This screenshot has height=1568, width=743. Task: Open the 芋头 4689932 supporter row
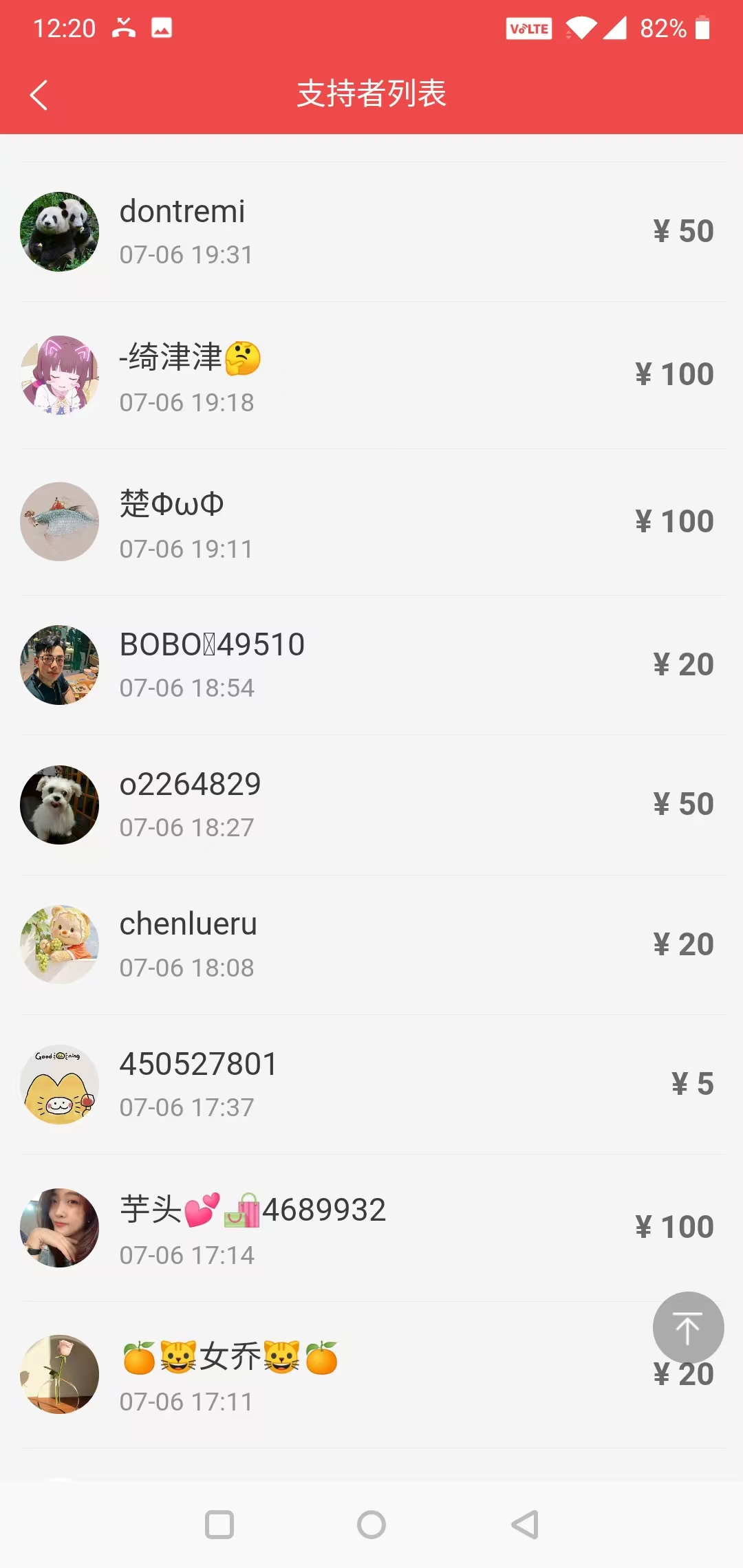(371, 1228)
